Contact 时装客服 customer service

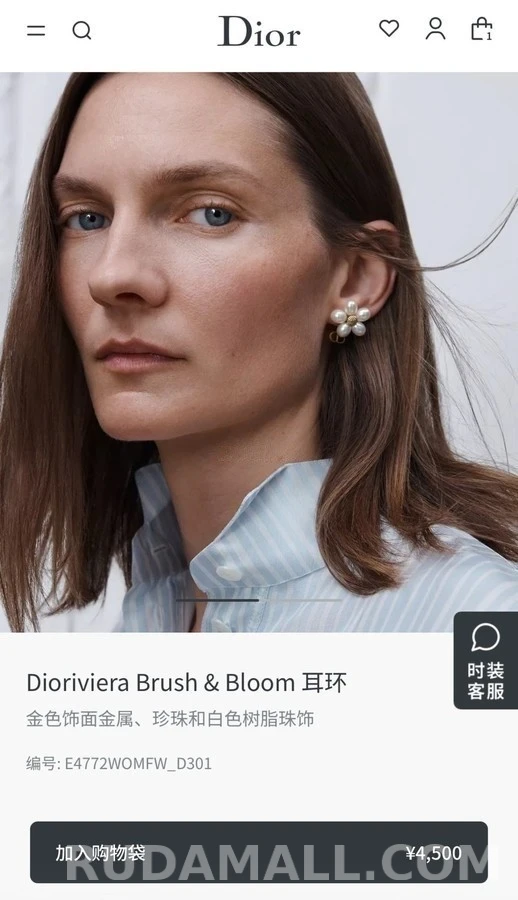coord(486,661)
